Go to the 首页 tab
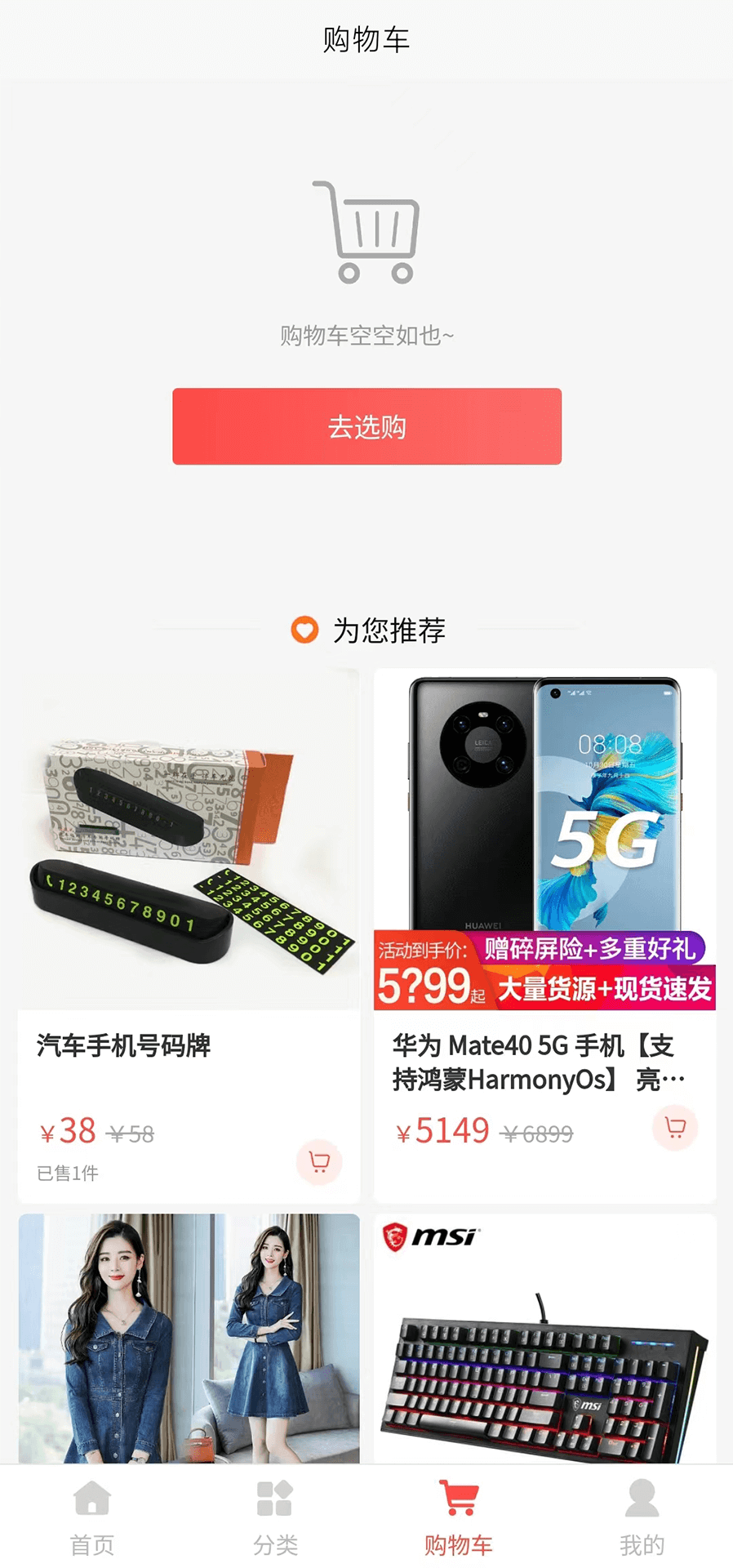 (92, 1516)
